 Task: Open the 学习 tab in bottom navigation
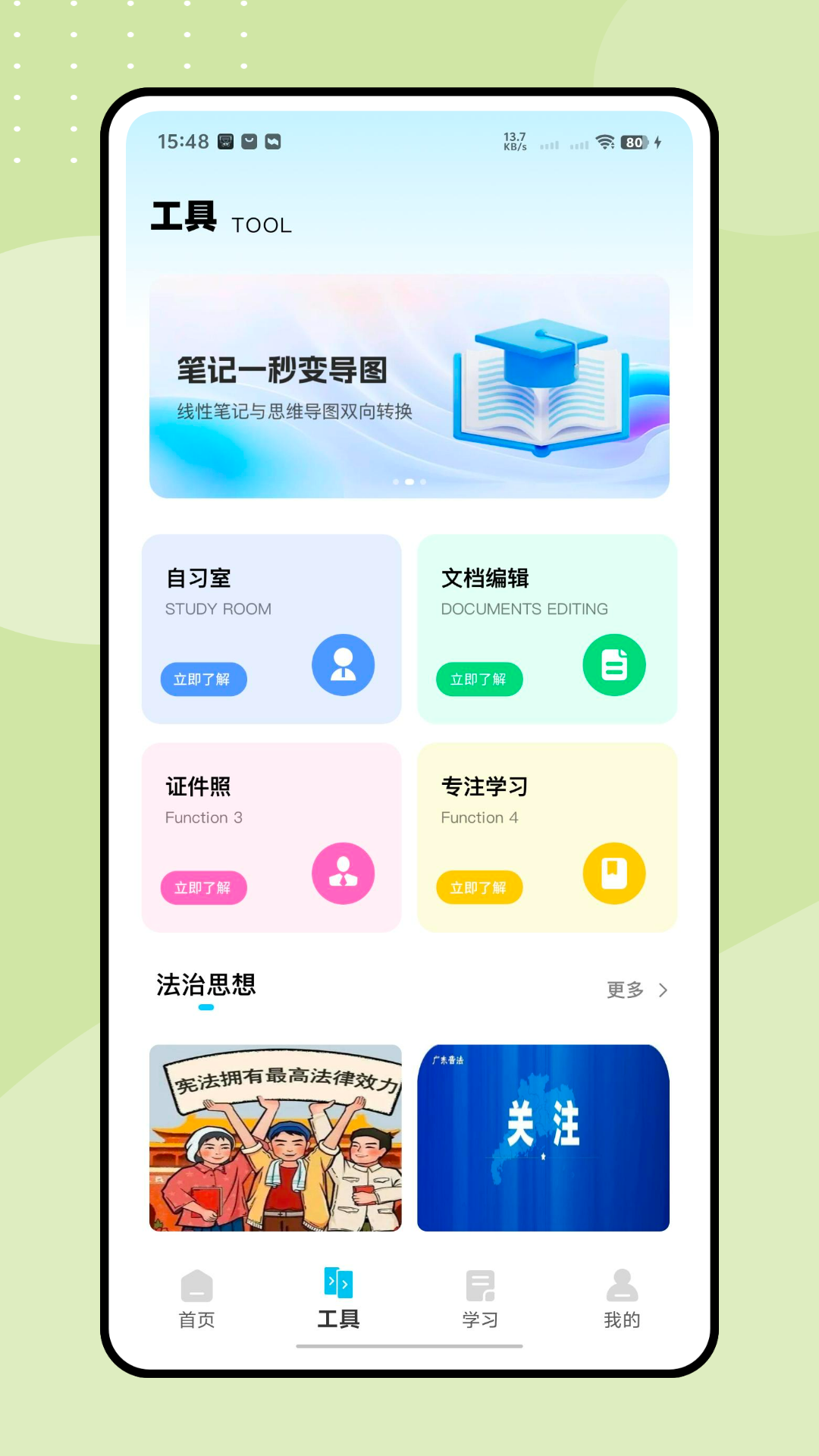(x=479, y=1298)
